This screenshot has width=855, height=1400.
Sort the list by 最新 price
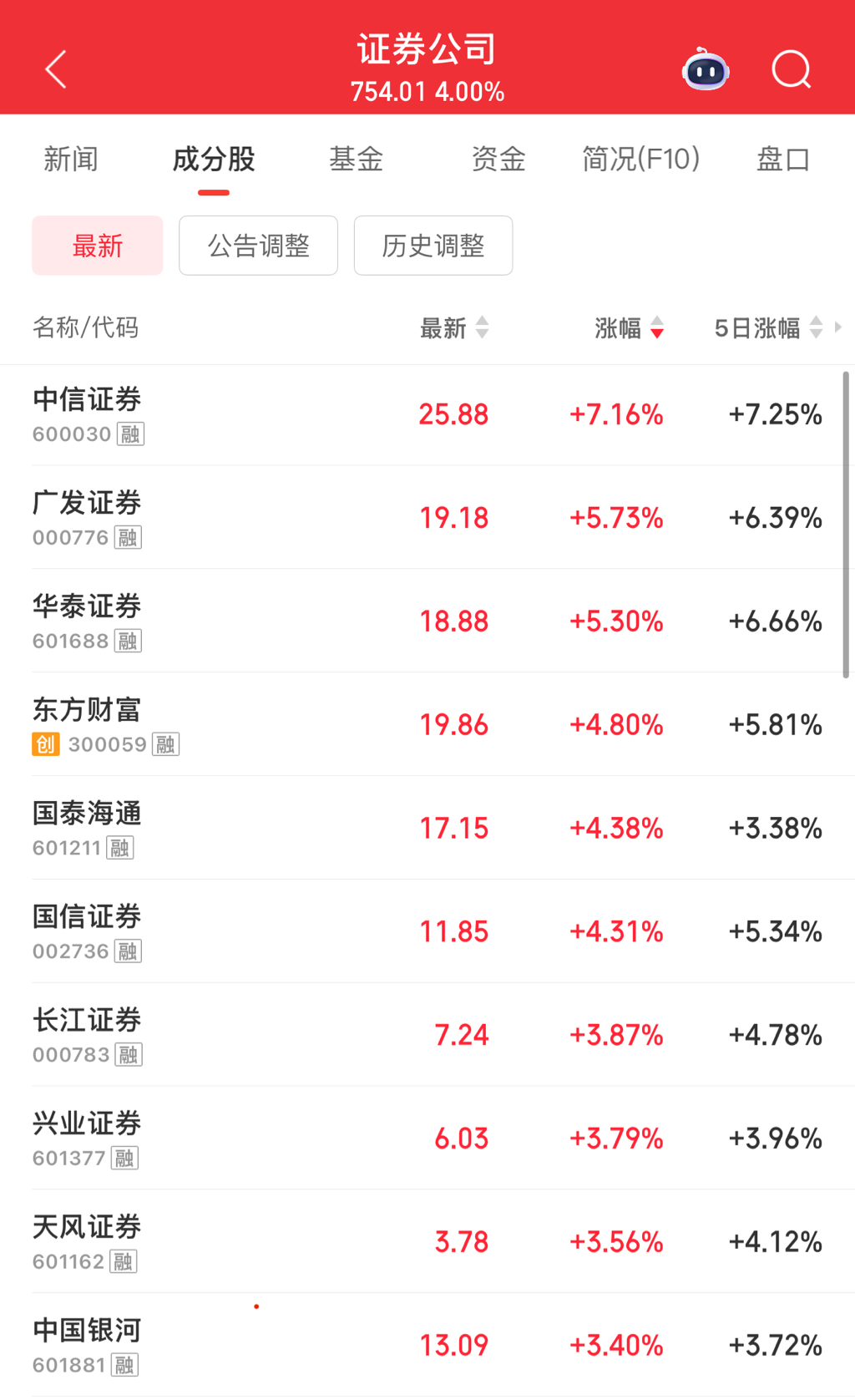coord(453,327)
